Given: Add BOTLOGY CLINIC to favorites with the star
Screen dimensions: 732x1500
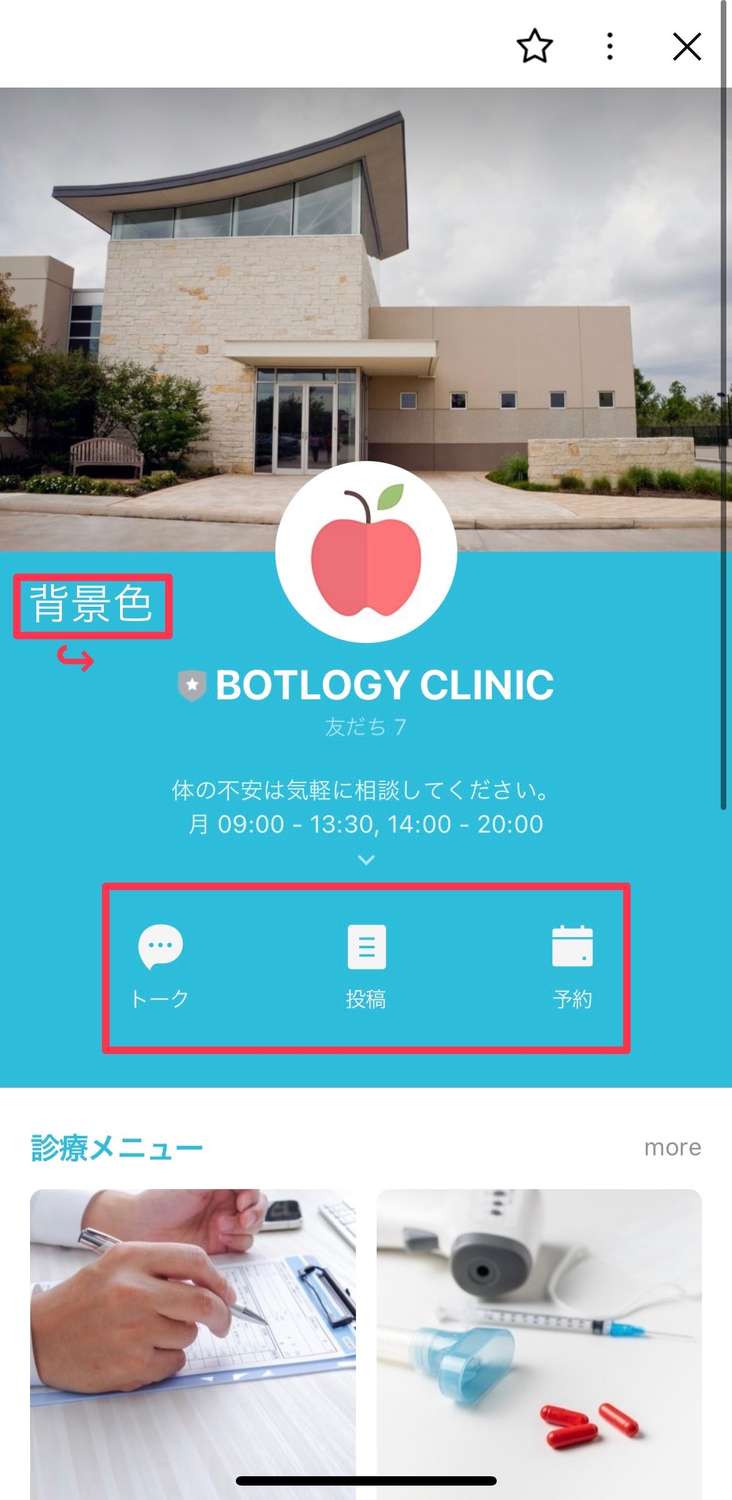Looking at the screenshot, I should pos(535,46).
